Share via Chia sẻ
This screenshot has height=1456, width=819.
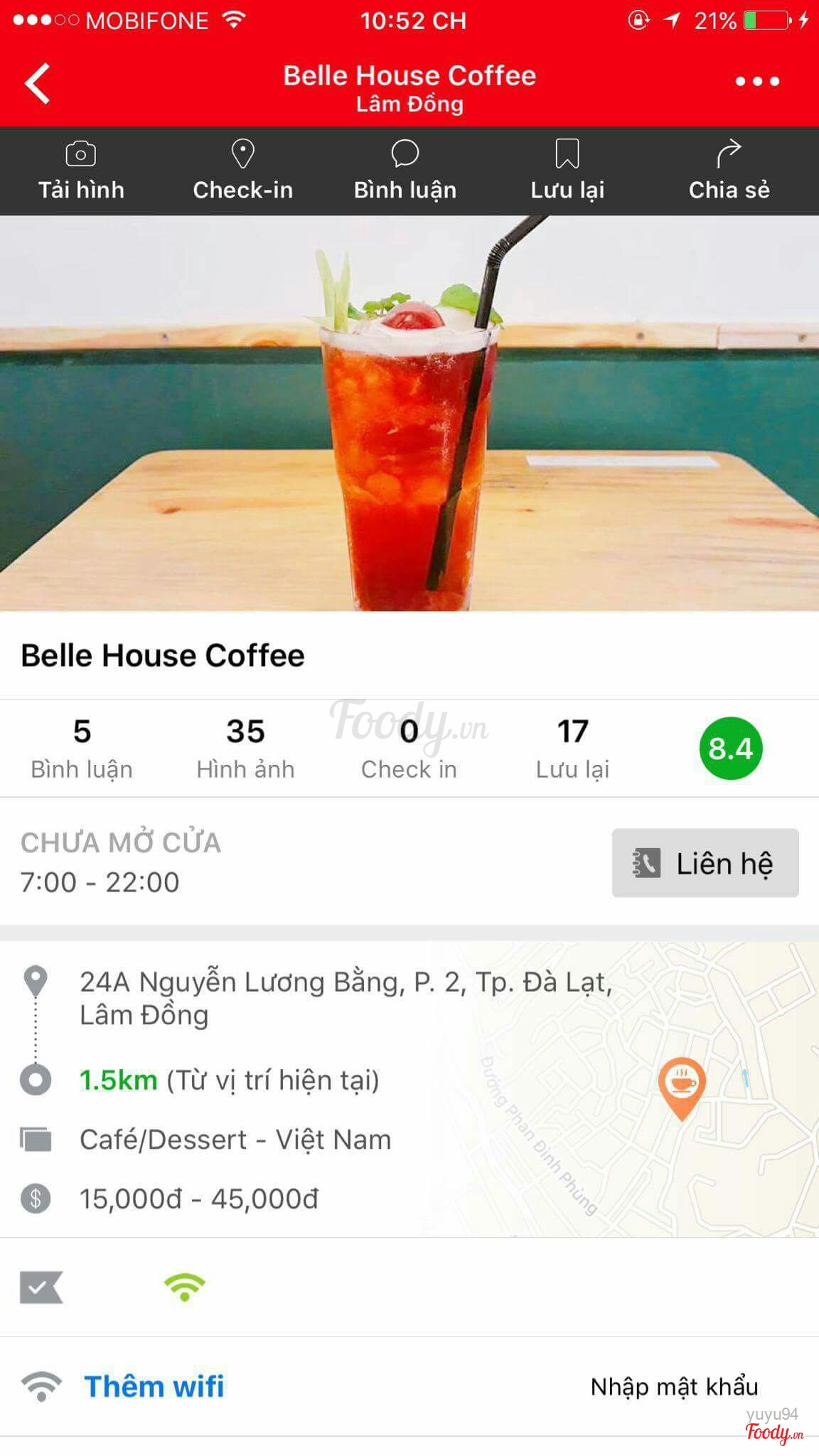pyautogui.click(x=729, y=171)
